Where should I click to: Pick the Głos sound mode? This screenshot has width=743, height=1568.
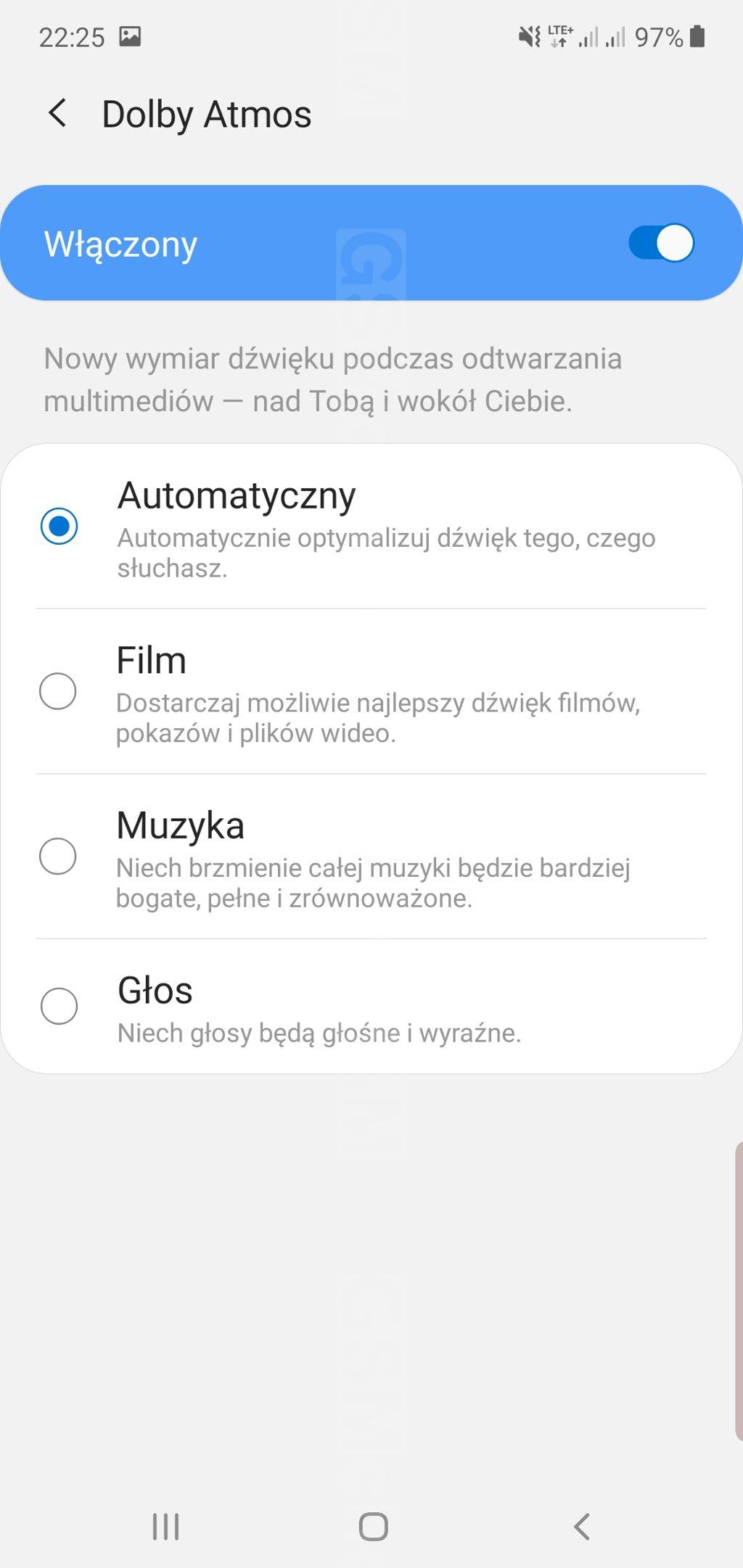tap(59, 1006)
